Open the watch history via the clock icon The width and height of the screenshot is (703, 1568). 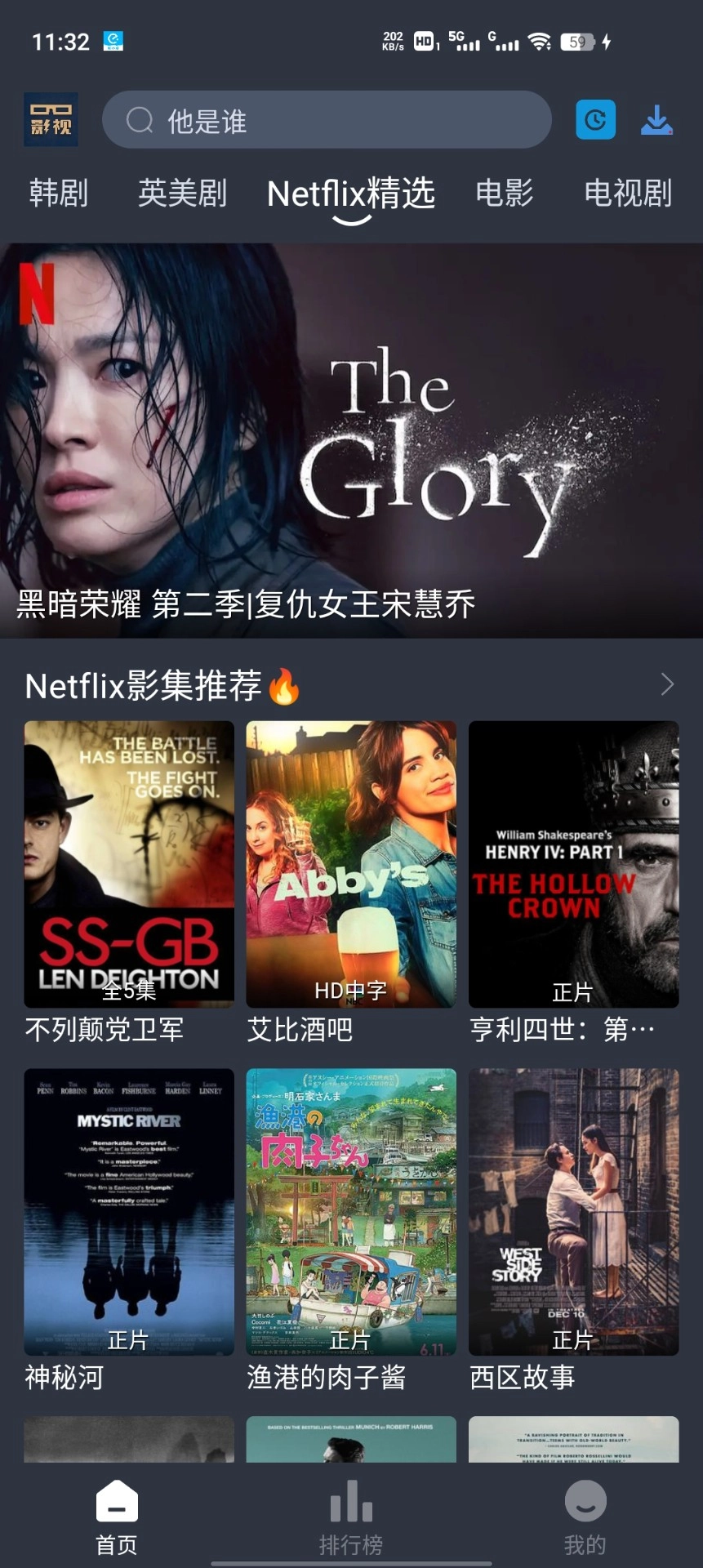595,119
